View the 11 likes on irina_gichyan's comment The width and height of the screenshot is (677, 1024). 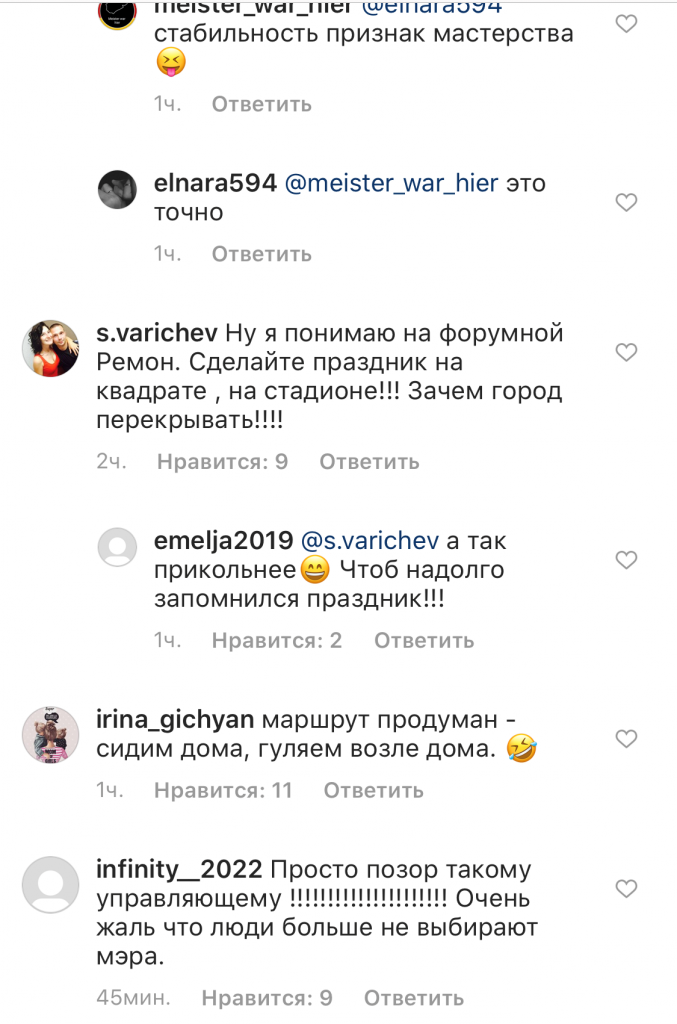pyautogui.click(x=223, y=791)
